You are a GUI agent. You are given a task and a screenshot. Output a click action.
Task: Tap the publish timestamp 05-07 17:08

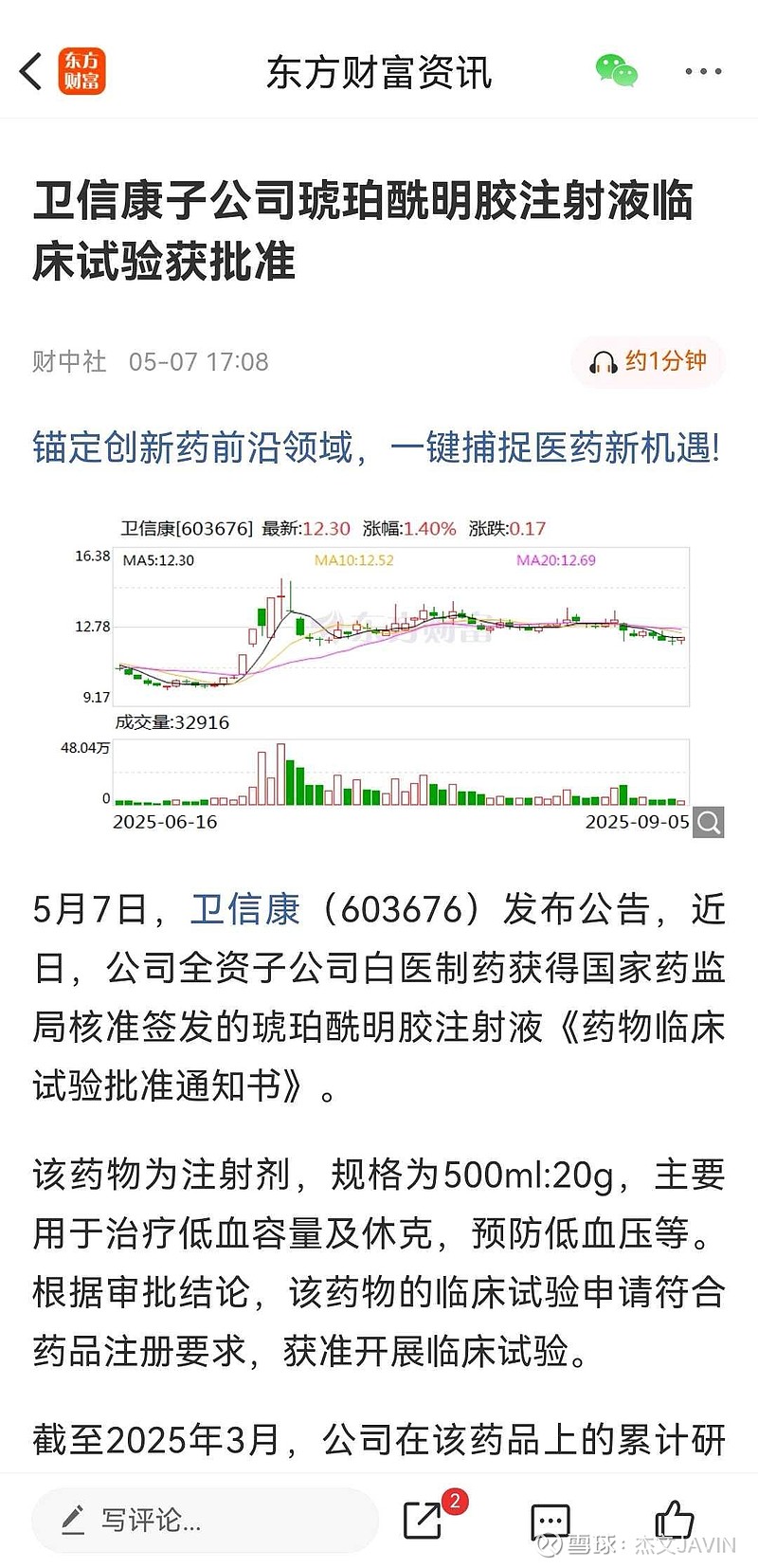199,361
